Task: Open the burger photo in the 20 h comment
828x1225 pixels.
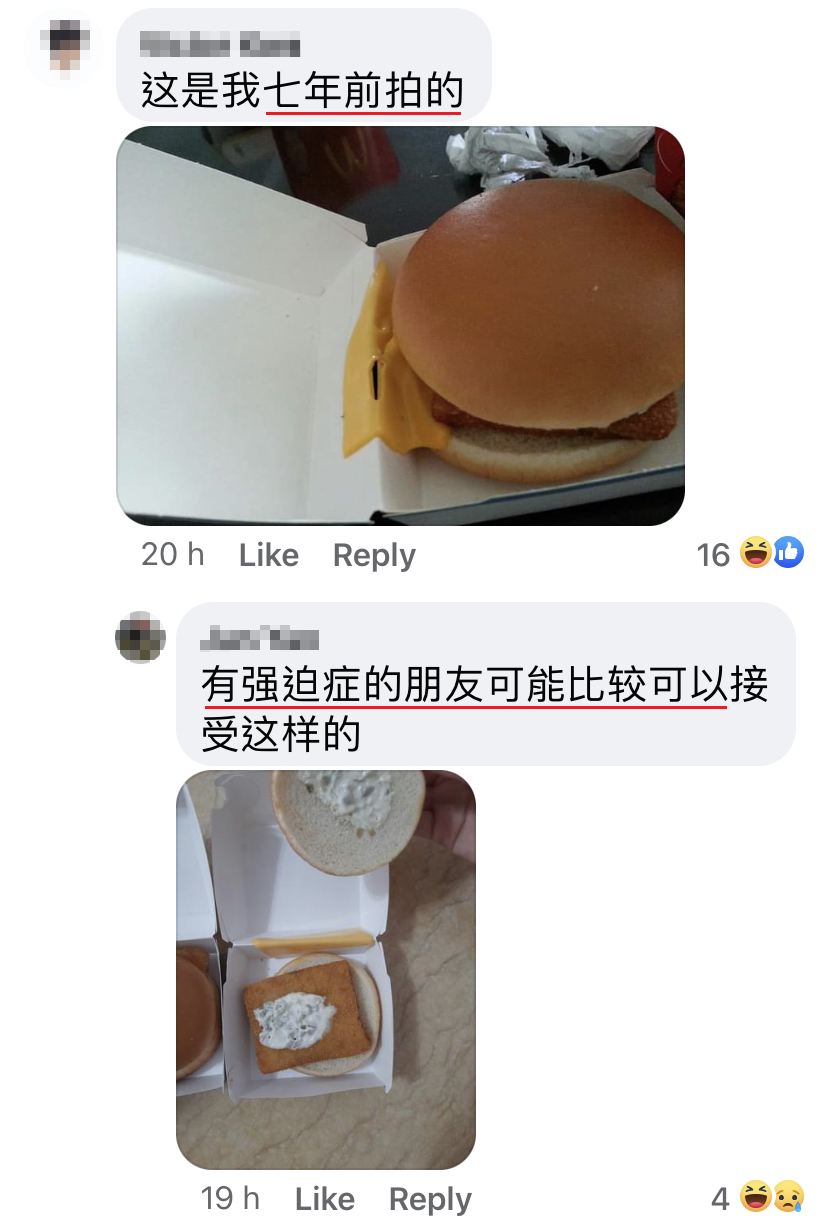Action: pos(400,325)
